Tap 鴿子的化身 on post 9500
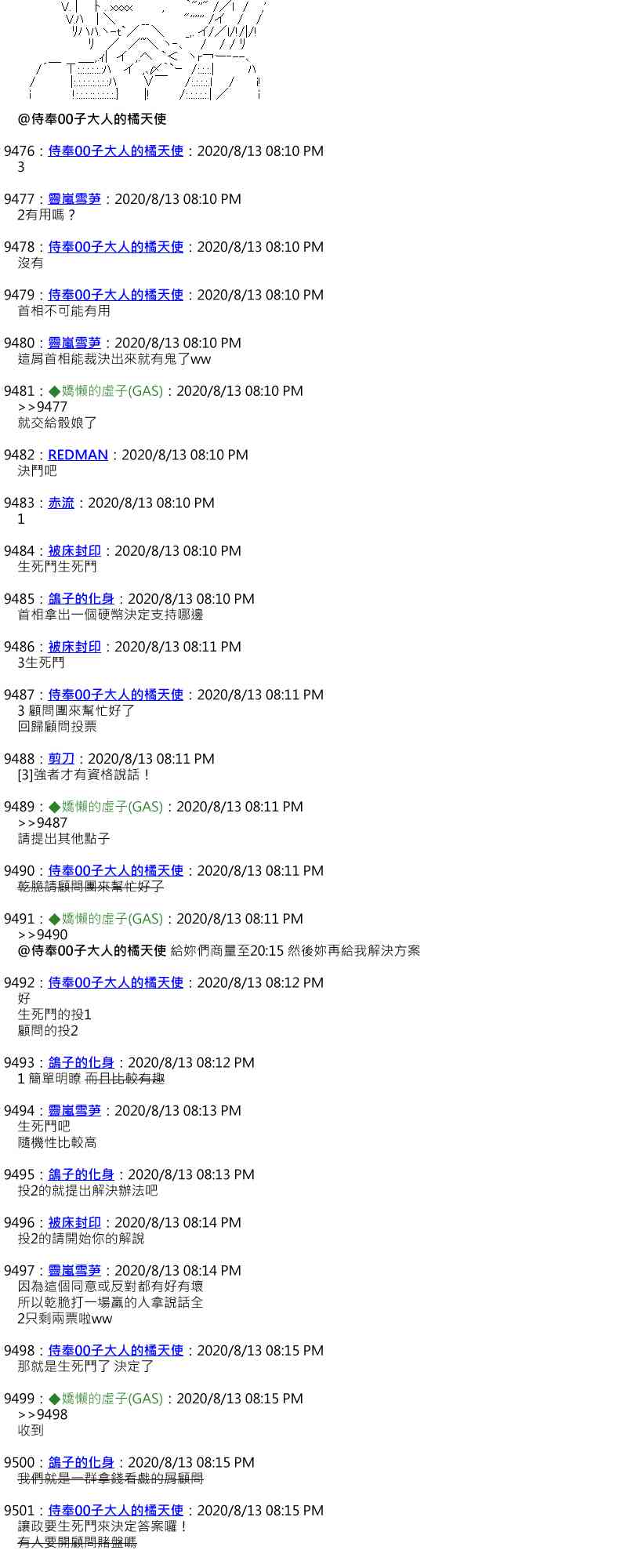This screenshot has height=1568, width=627. coord(81,1462)
